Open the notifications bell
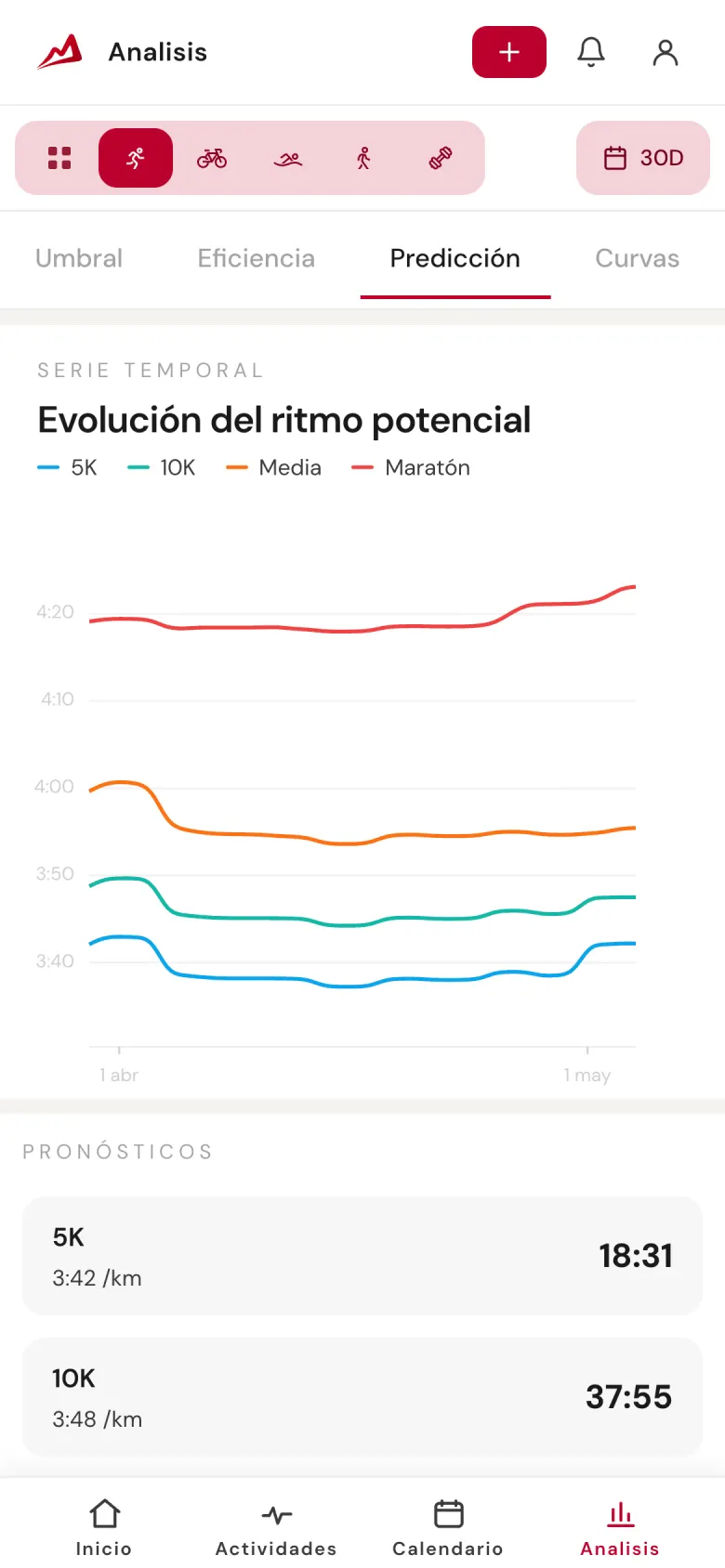This screenshot has height=1568, width=725. click(x=591, y=52)
